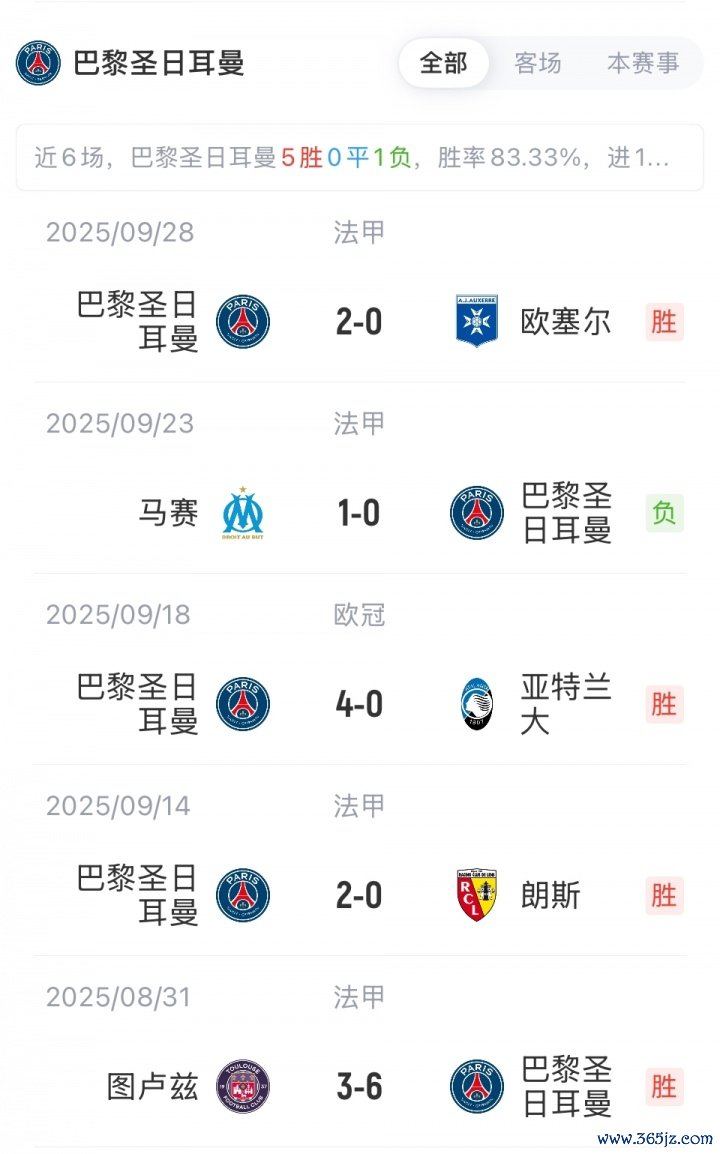View the 图卢兹 3-6 match details
This screenshot has height=1154, width=720.
[359, 1086]
